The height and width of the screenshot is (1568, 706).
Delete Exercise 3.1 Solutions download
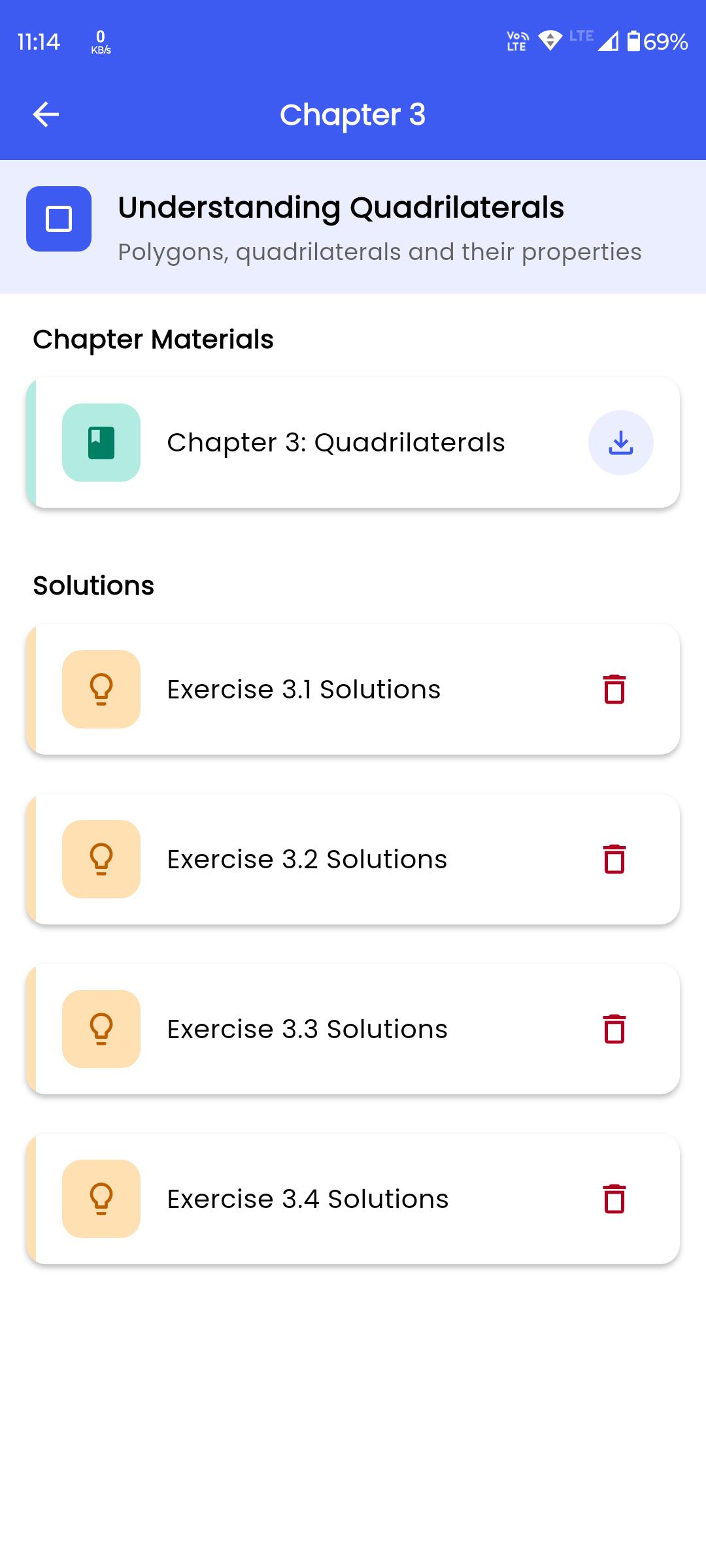click(x=614, y=689)
